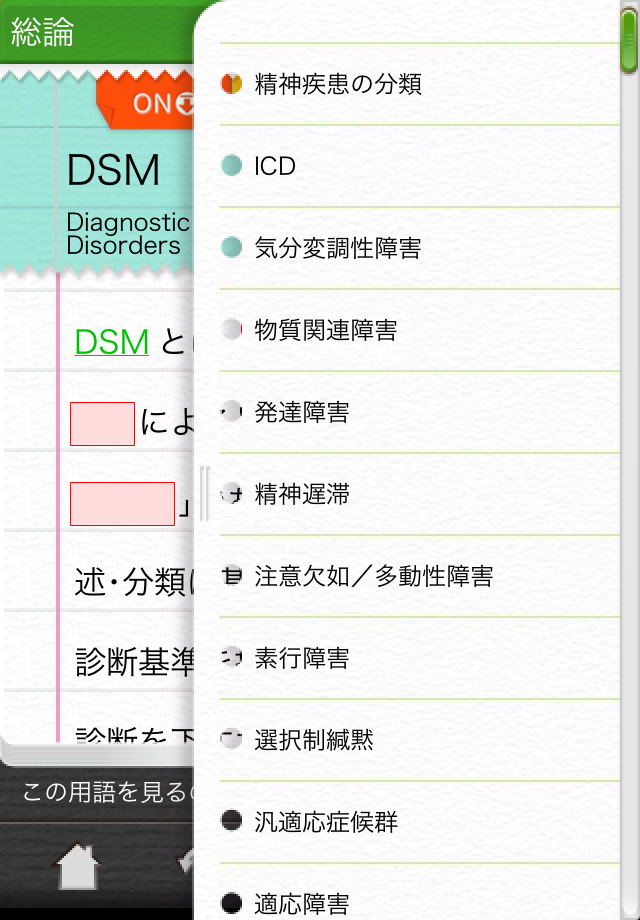Open 精神疾患の分類 from the list
This screenshot has height=920, width=640.
click(338, 84)
